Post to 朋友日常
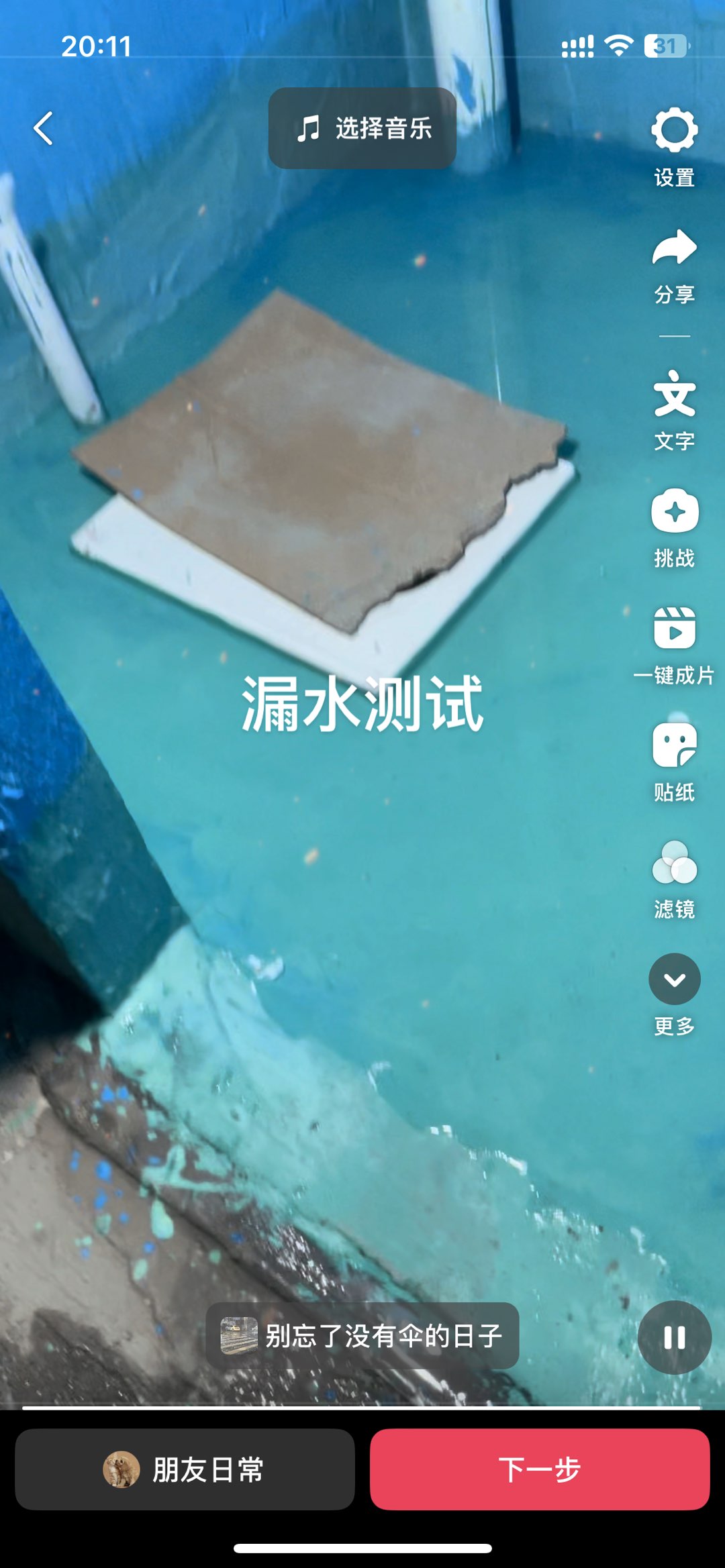Viewport: 725px width, 1568px height. [x=185, y=1469]
